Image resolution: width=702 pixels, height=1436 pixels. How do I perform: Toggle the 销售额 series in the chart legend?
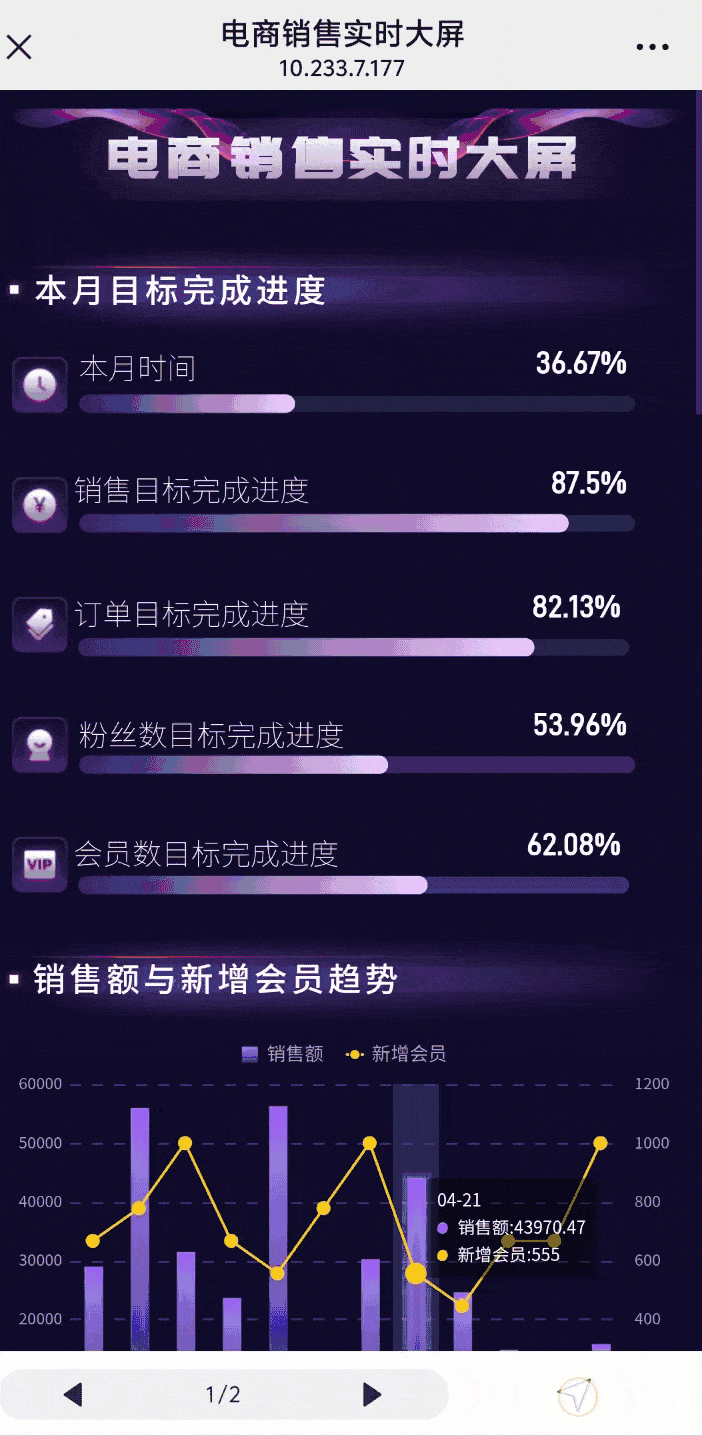click(x=283, y=1053)
